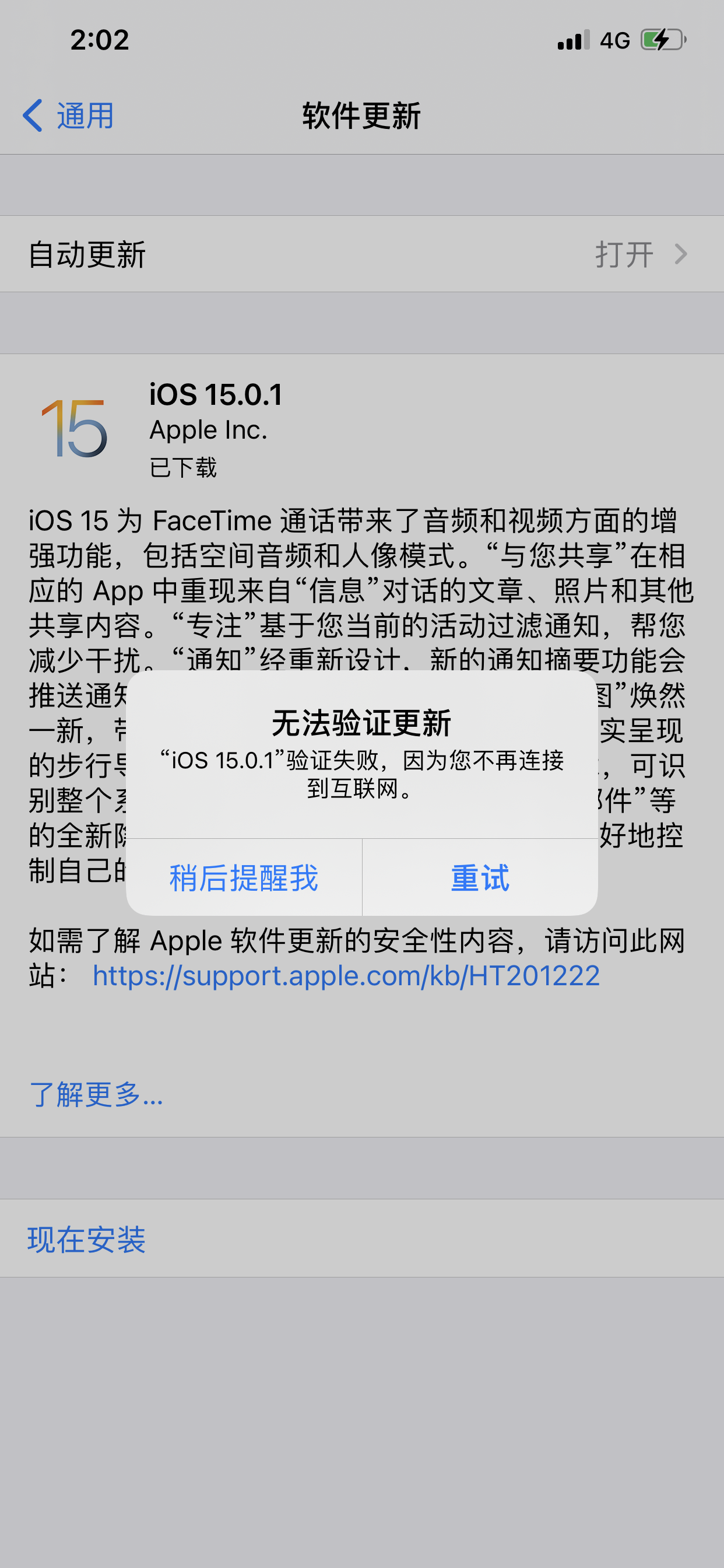Open the support.apple.com HT201222 link

(x=346, y=976)
